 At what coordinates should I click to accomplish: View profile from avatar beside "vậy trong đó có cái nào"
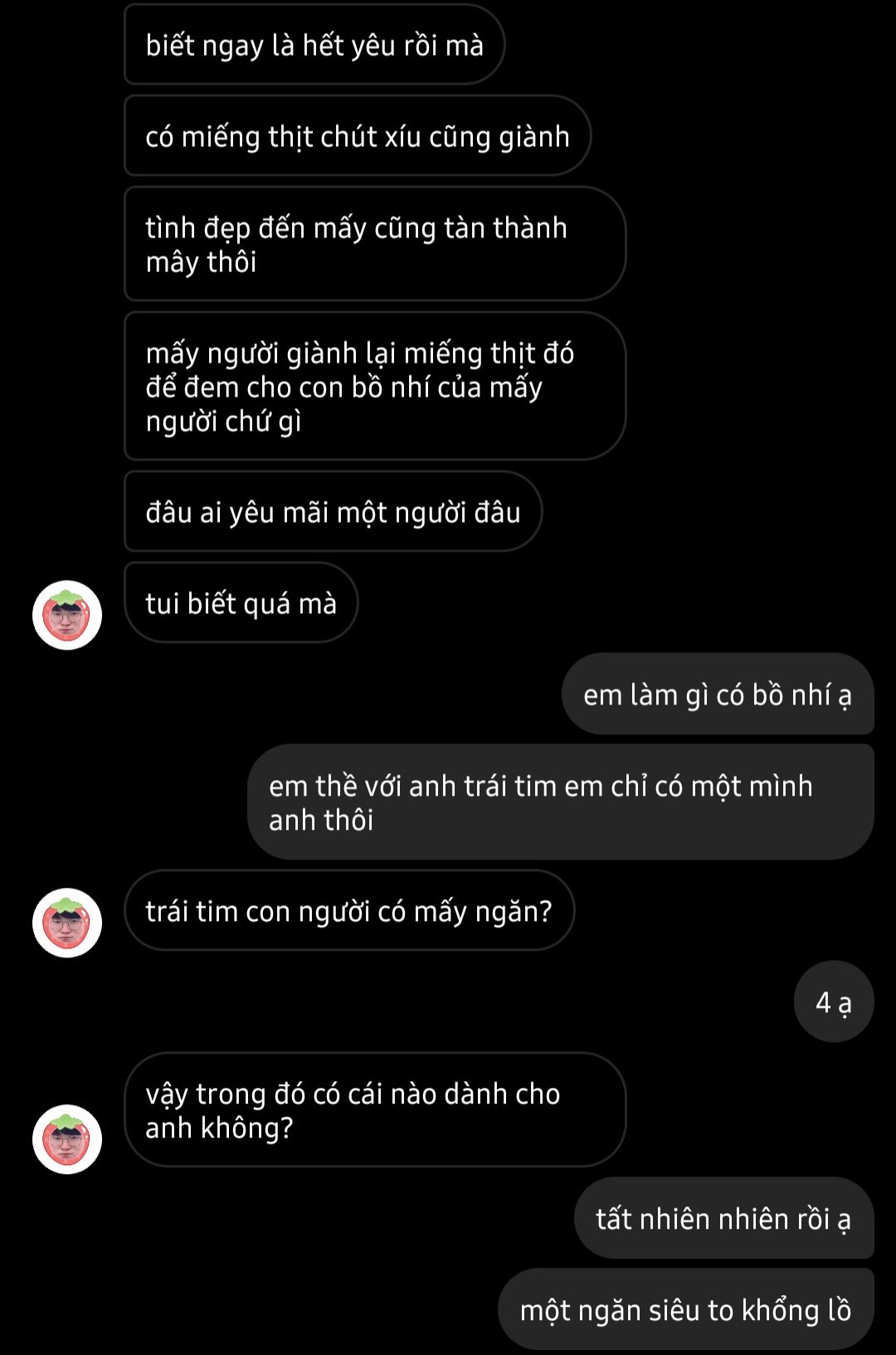click(x=67, y=1139)
